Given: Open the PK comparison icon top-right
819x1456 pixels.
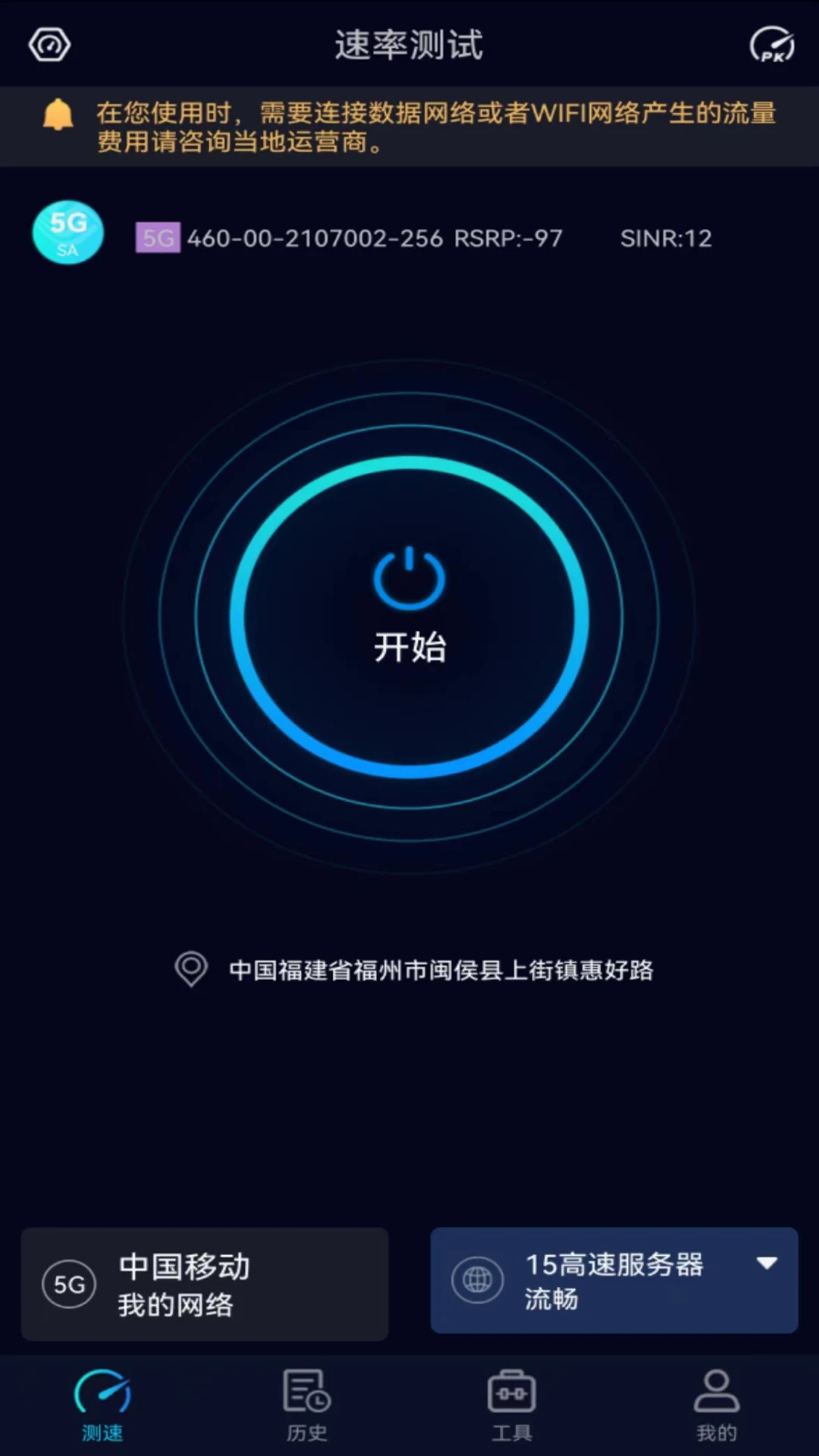Looking at the screenshot, I should [770, 44].
